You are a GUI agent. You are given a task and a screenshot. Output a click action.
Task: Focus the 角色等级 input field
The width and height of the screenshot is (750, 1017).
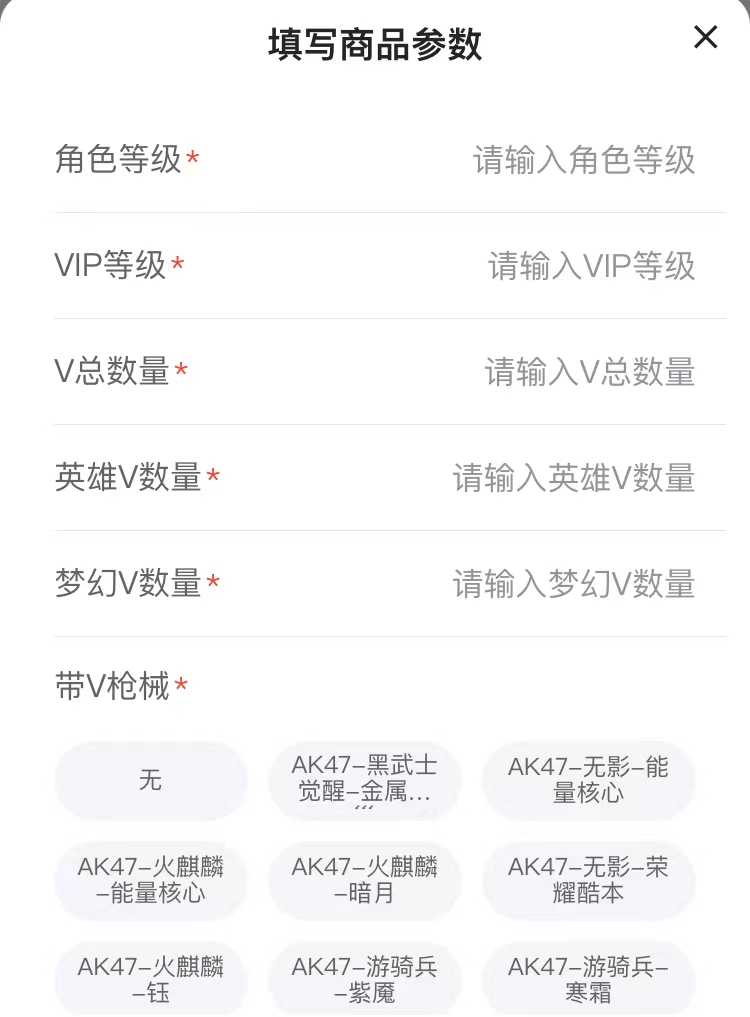click(x=584, y=160)
